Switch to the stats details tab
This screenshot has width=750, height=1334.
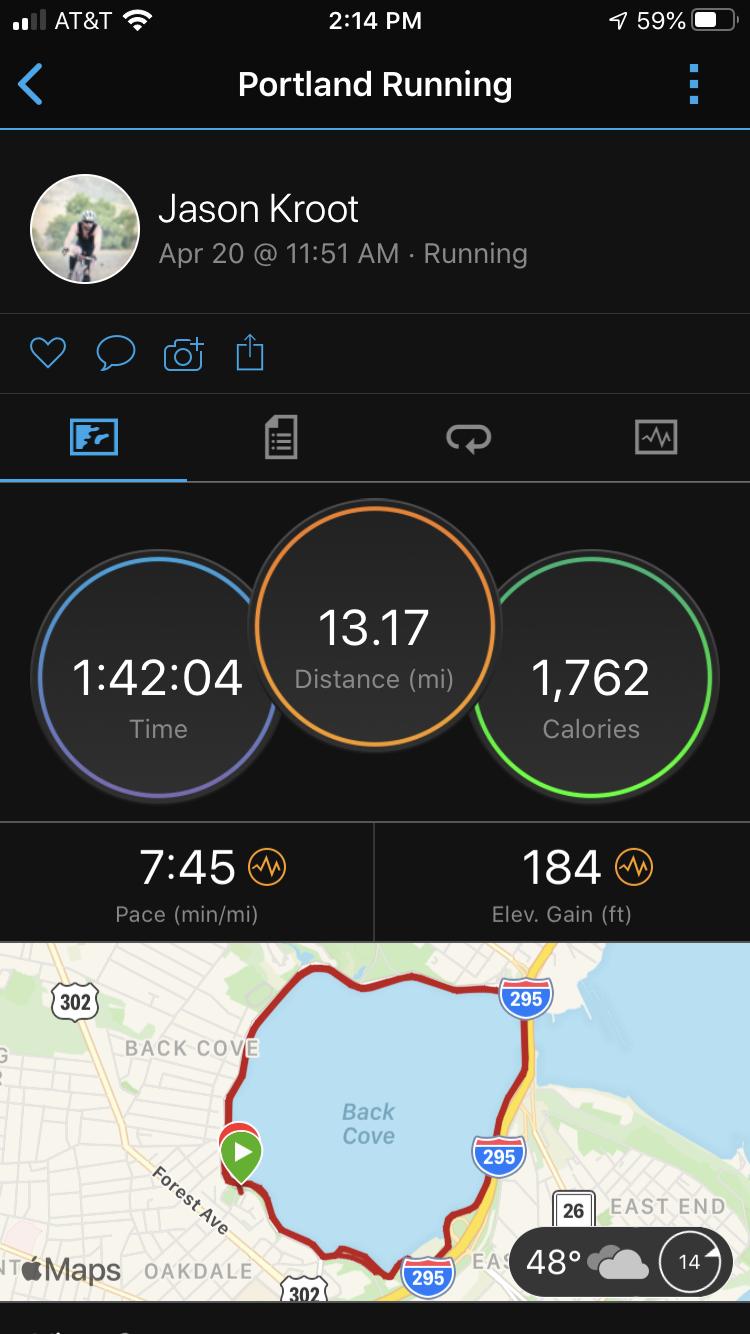click(x=281, y=438)
